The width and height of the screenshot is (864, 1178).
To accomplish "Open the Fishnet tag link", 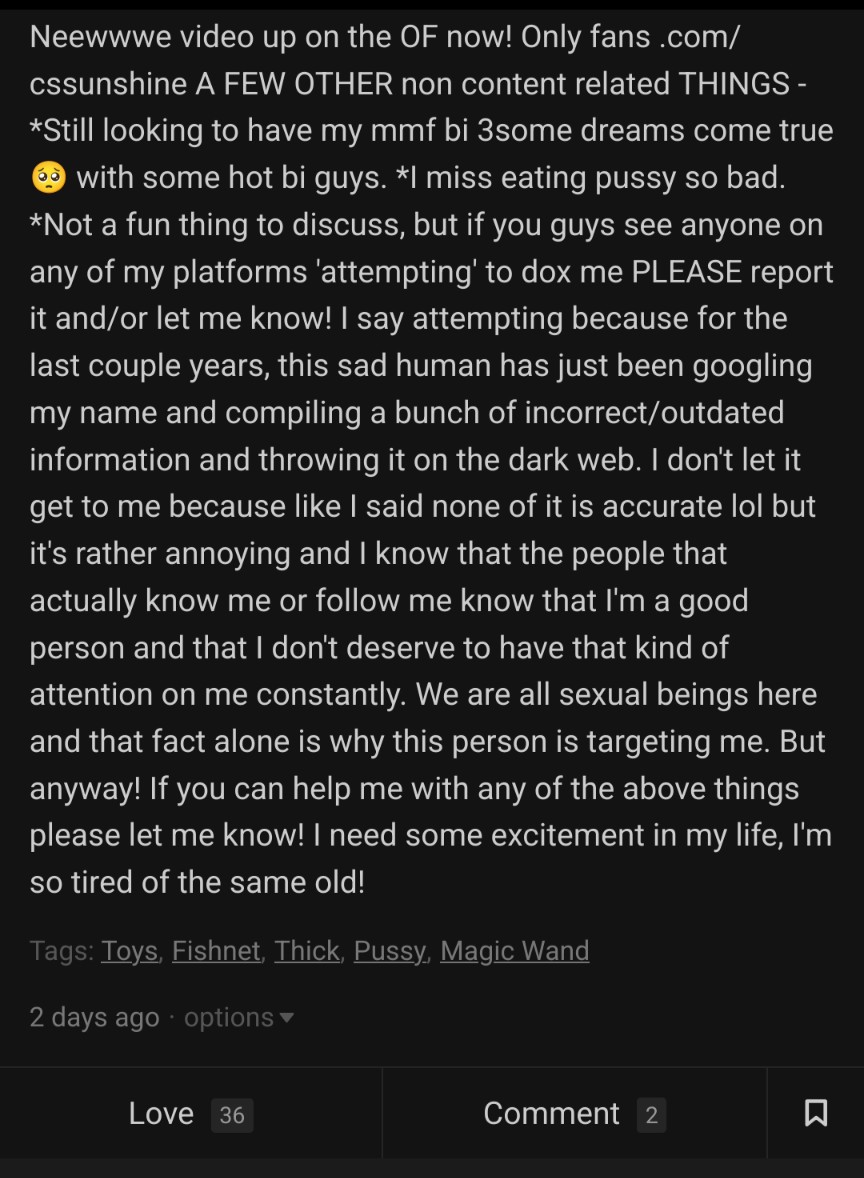I will point(215,950).
